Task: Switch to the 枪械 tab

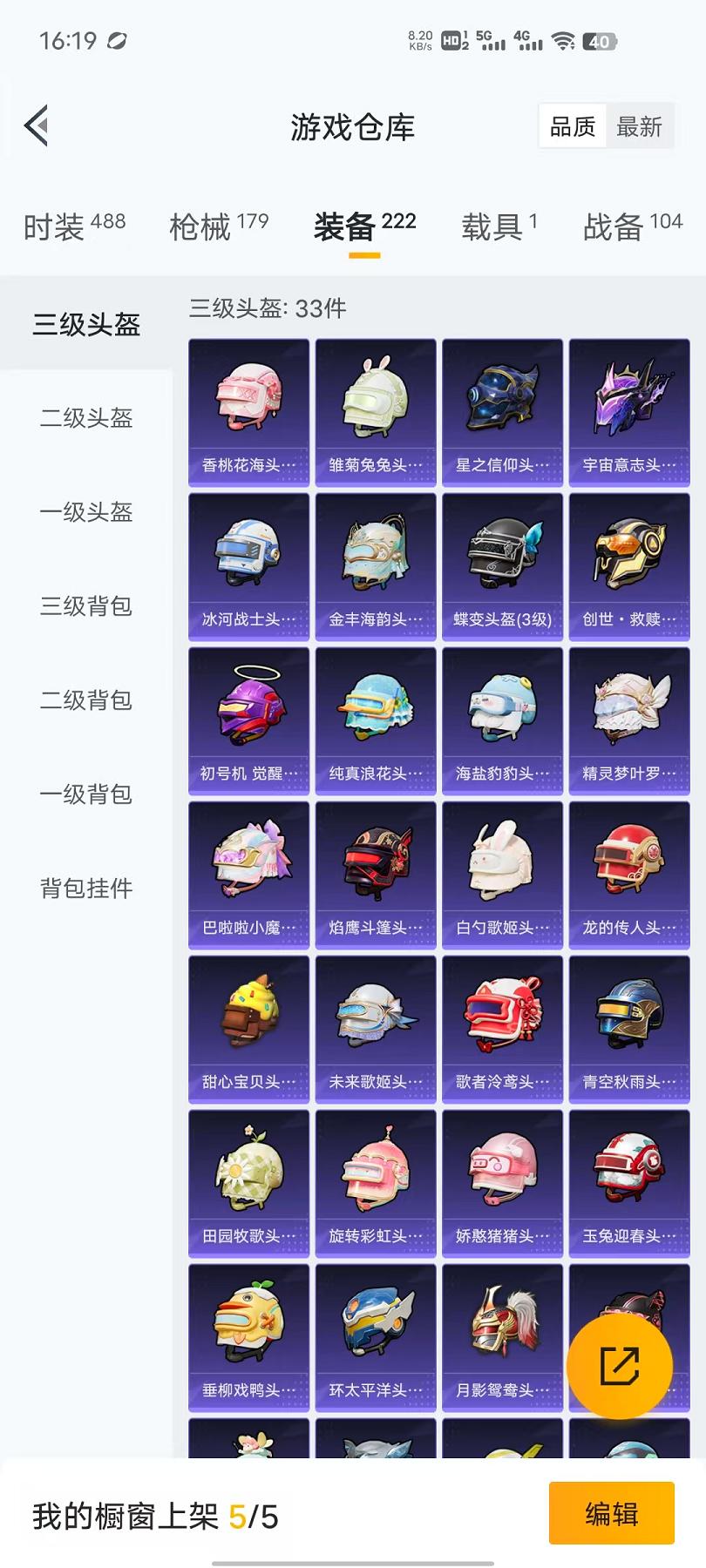Action: click(x=219, y=226)
